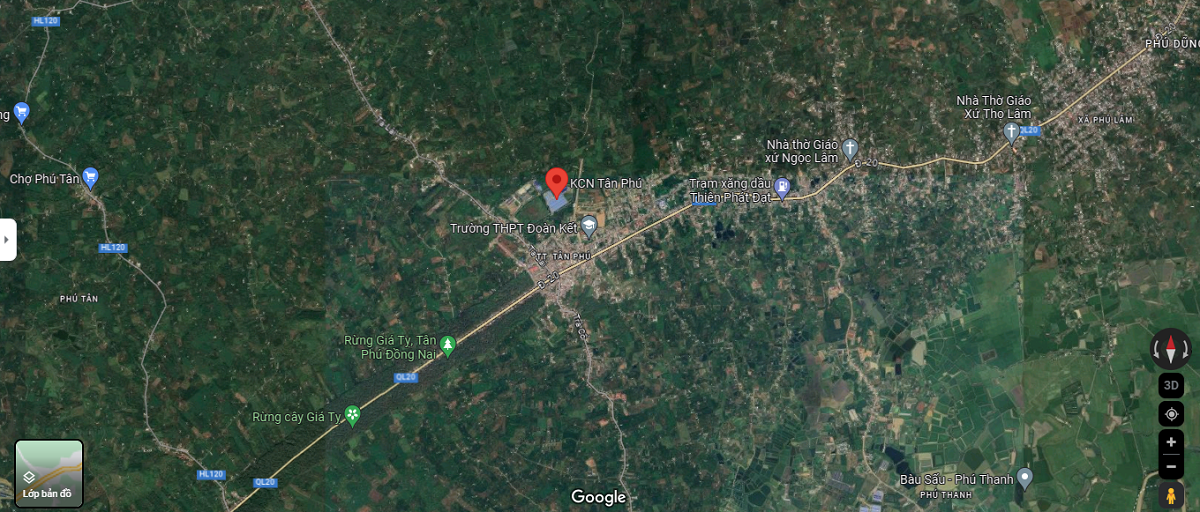The image size is (1200, 512).
Task: Open Nhà thờ Giáo xứ Ngọc Lâm marker
Action: point(850,148)
